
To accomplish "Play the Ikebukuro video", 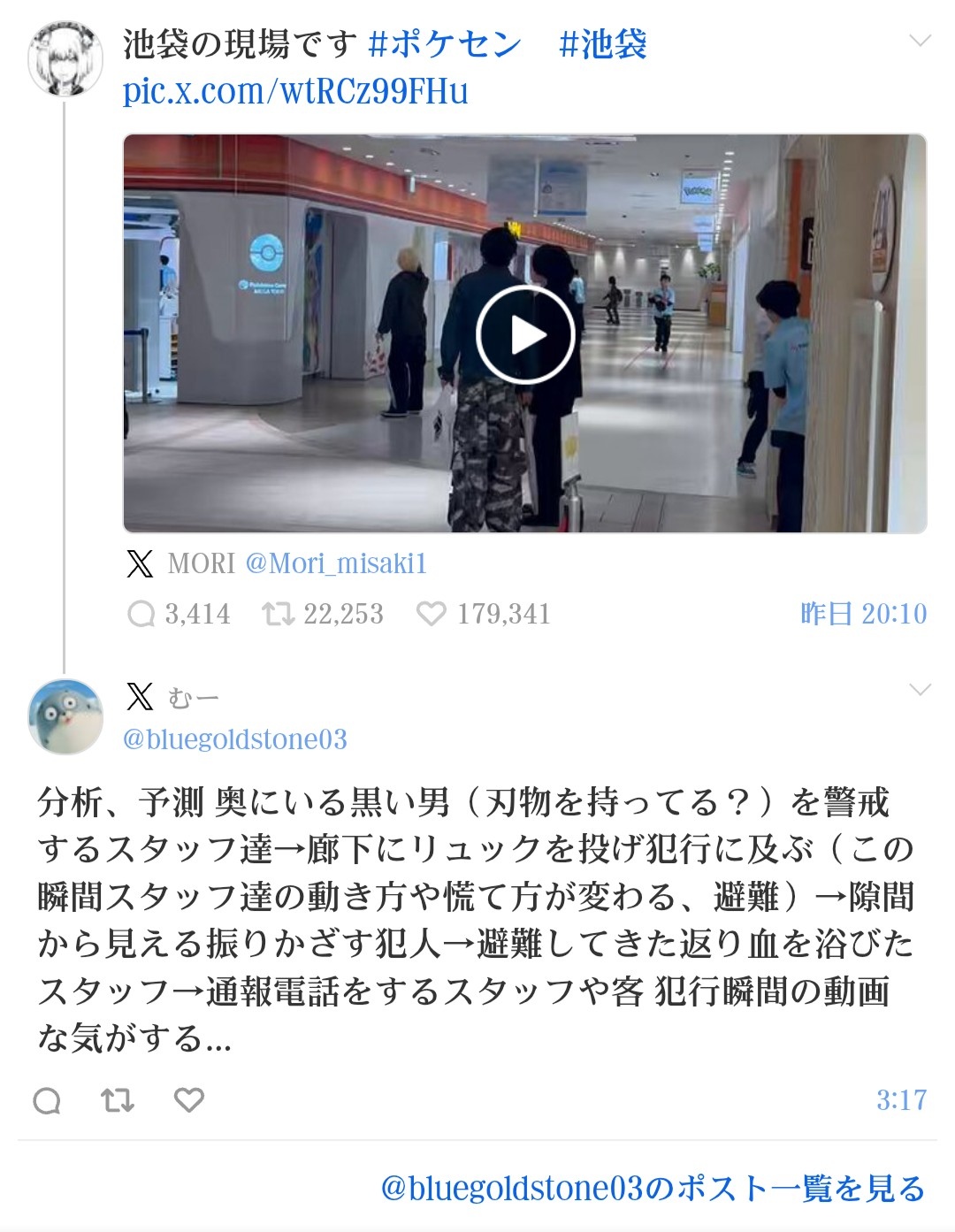I will (525, 335).
